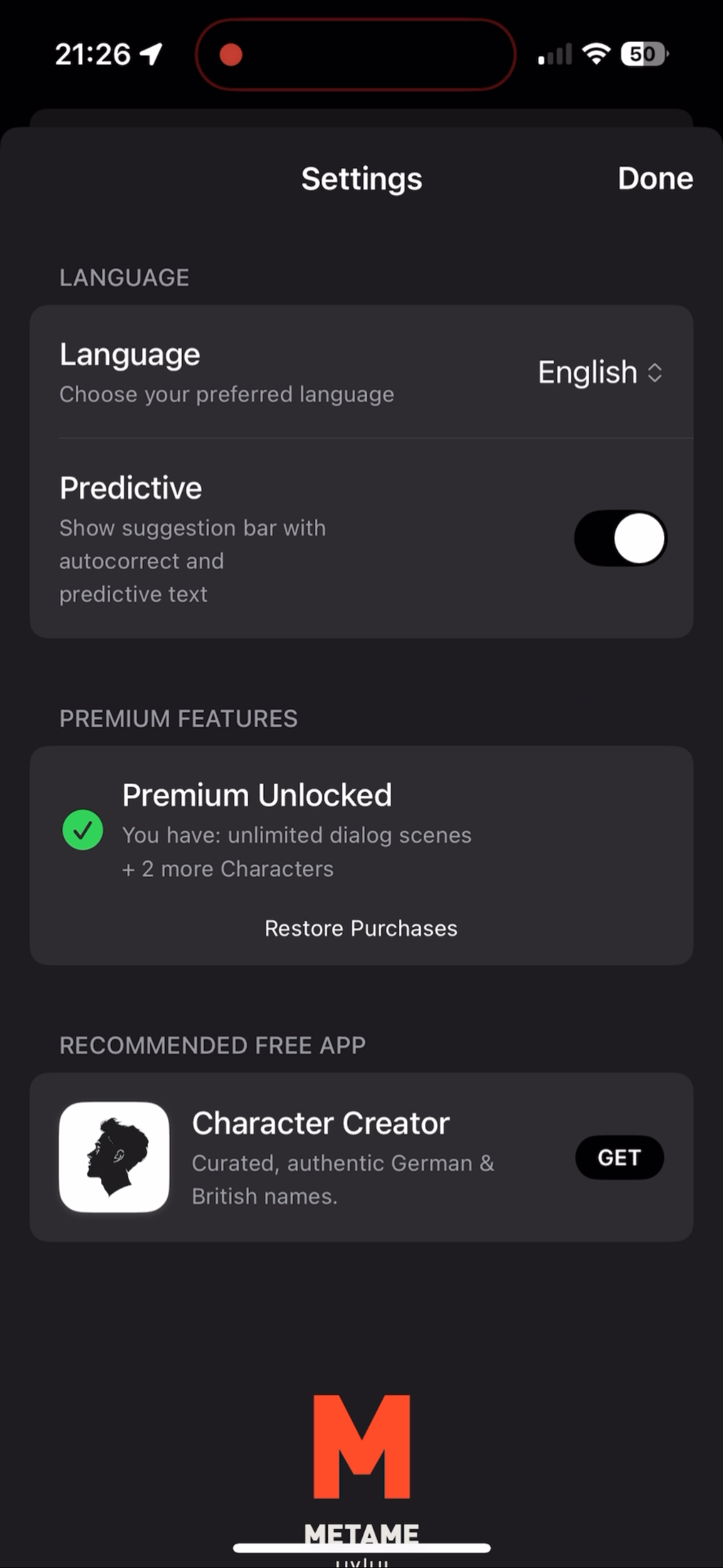
Task: Open the Language picker showing English
Action: coord(600,372)
